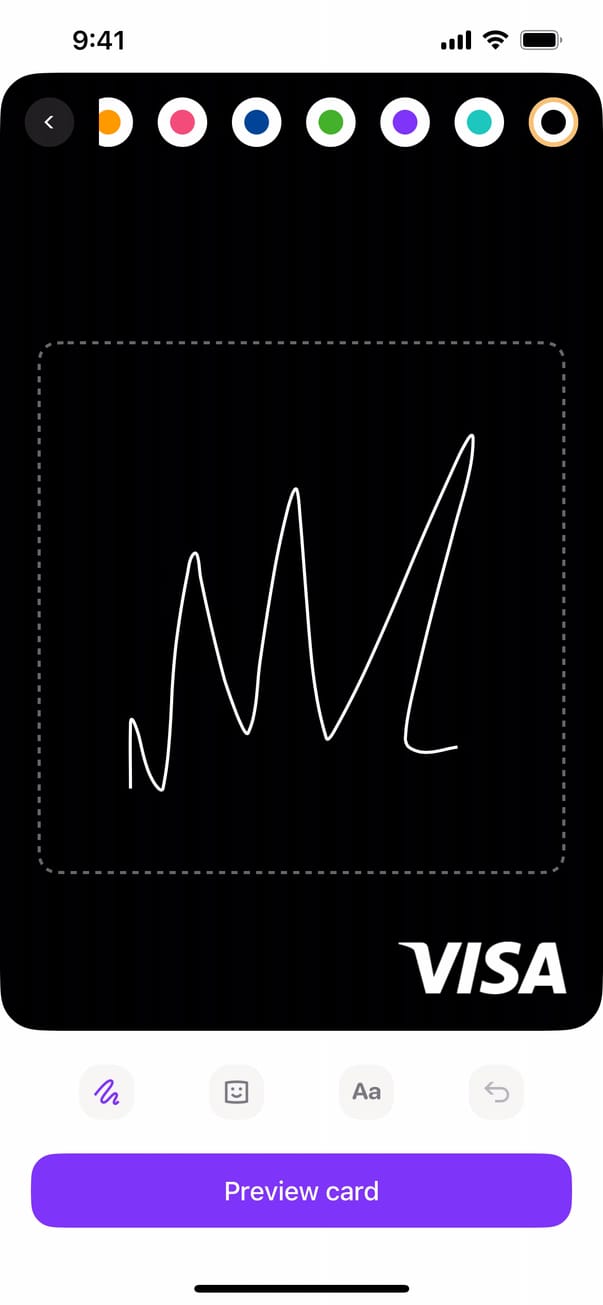Viewport: 603px width, 1305px height.
Task: Choose the dark blue color swatch
Action: tap(257, 122)
